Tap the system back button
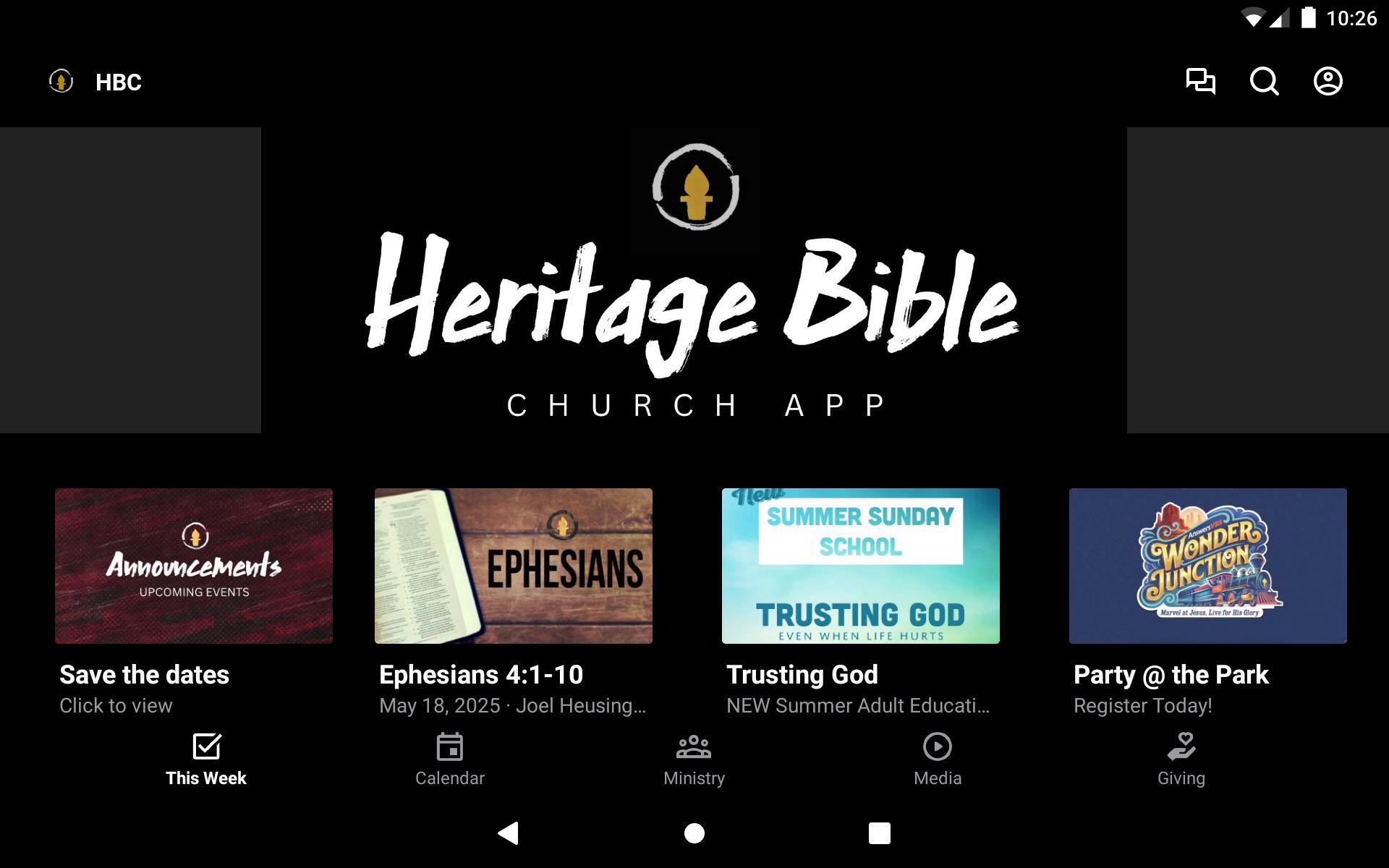 [x=509, y=833]
